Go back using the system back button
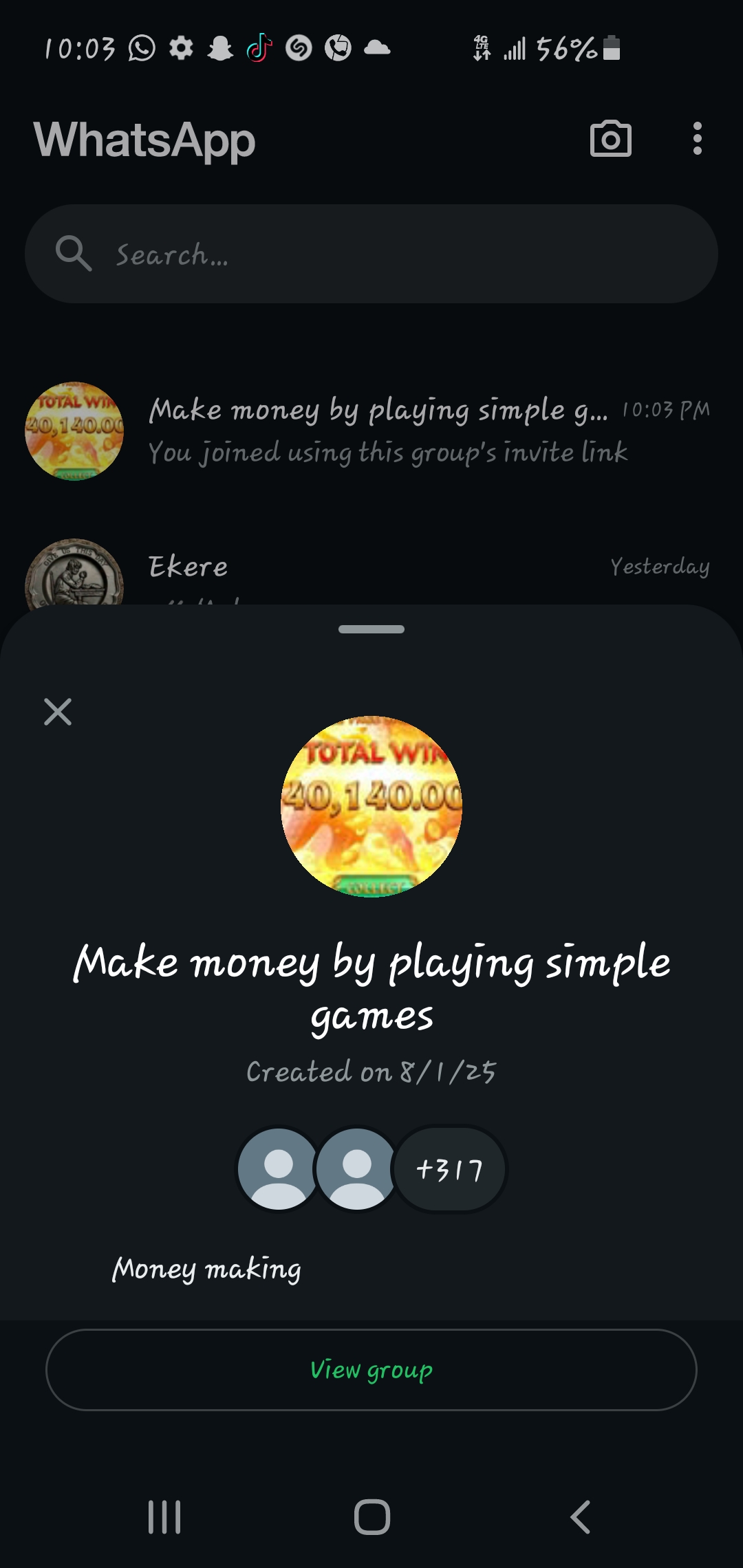 click(x=580, y=1516)
